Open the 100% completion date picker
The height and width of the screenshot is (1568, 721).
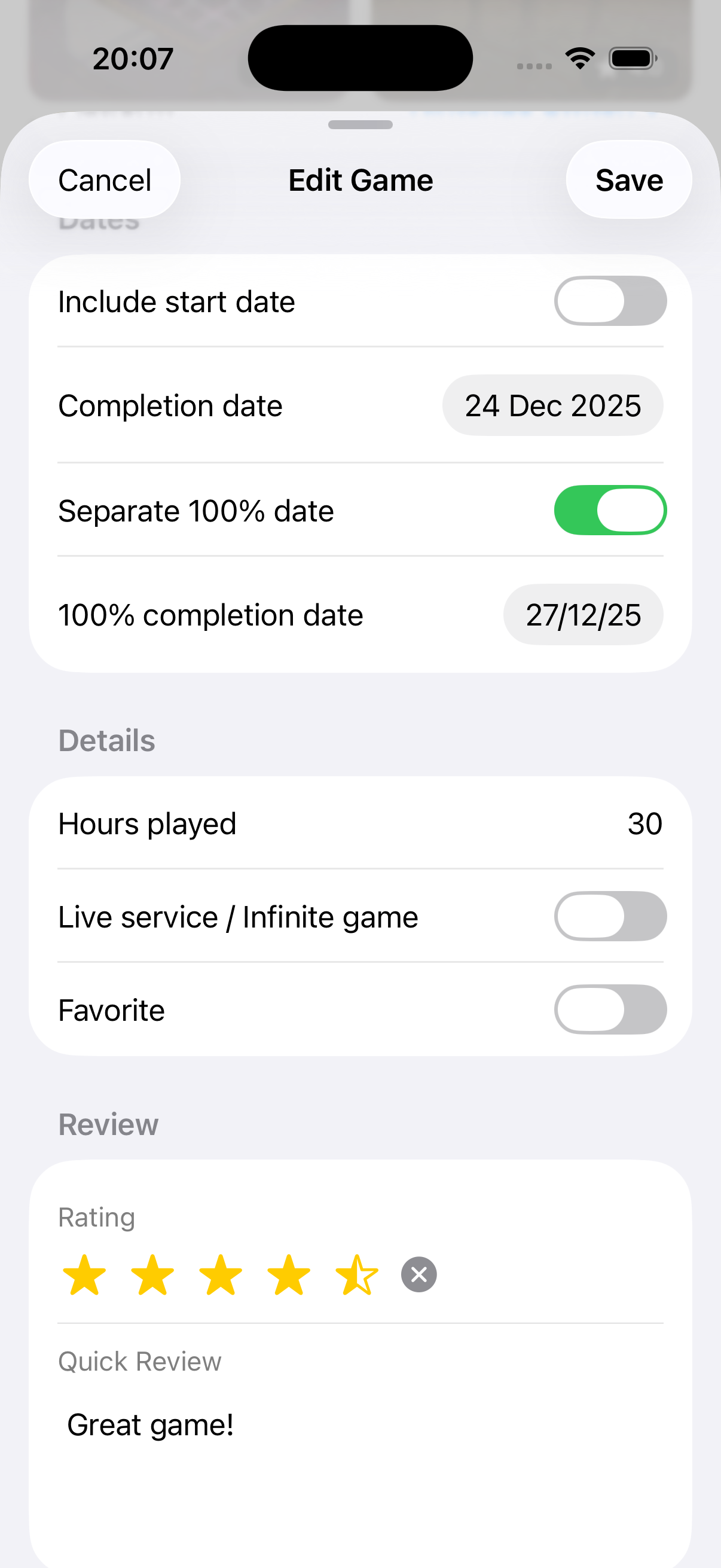tap(582, 615)
